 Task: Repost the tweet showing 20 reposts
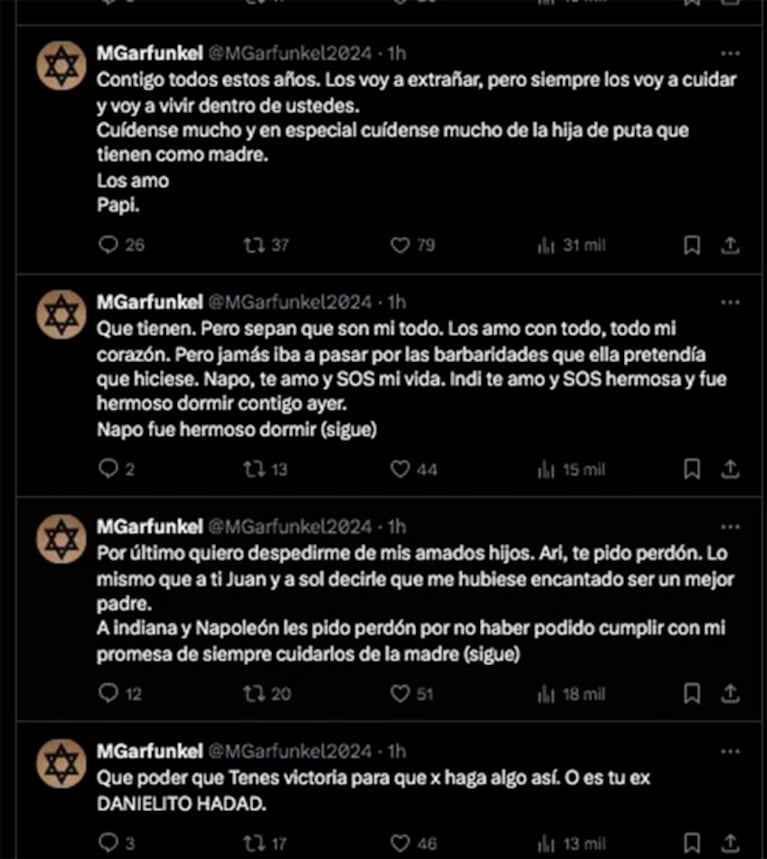coord(254,693)
